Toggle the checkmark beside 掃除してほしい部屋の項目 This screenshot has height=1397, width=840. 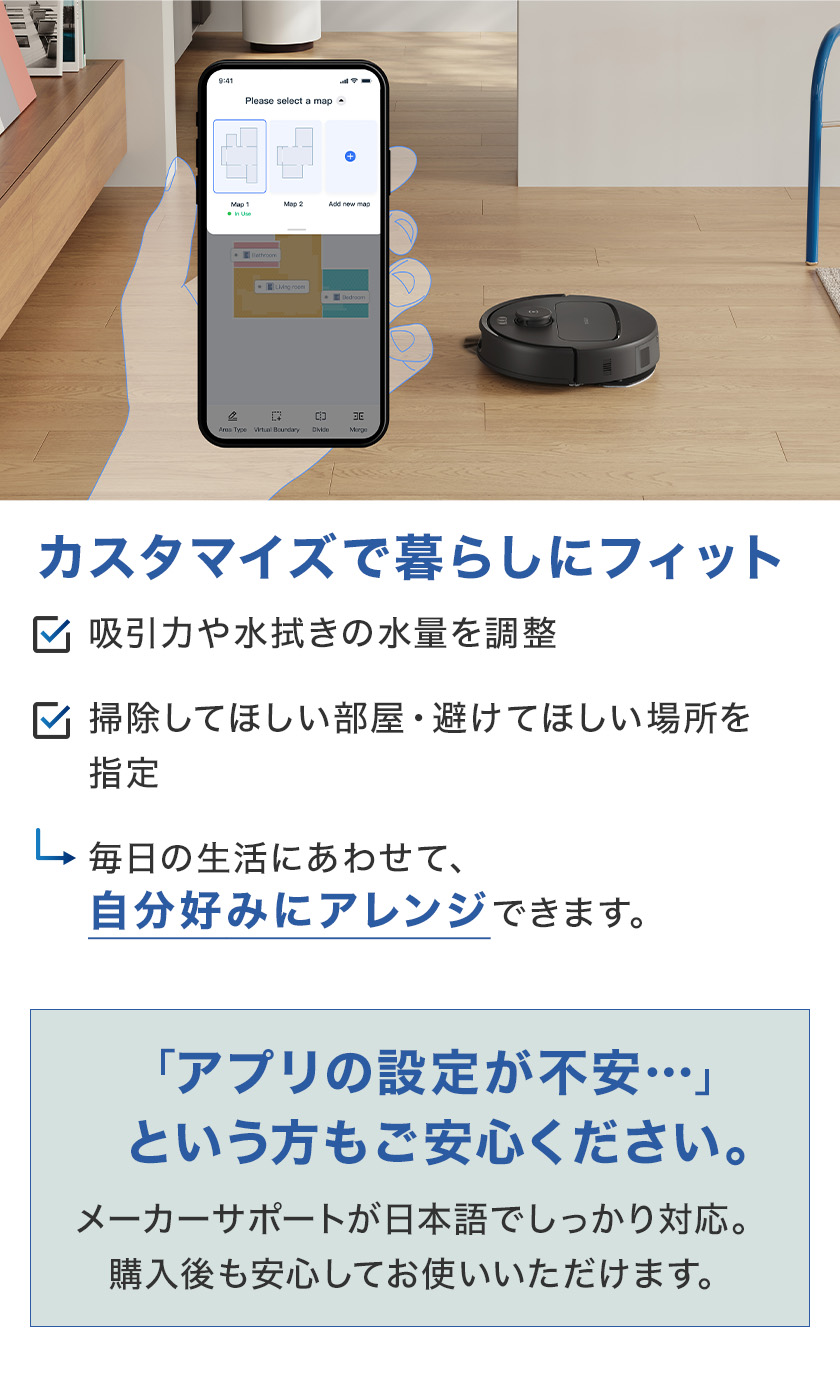click(x=52, y=719)
